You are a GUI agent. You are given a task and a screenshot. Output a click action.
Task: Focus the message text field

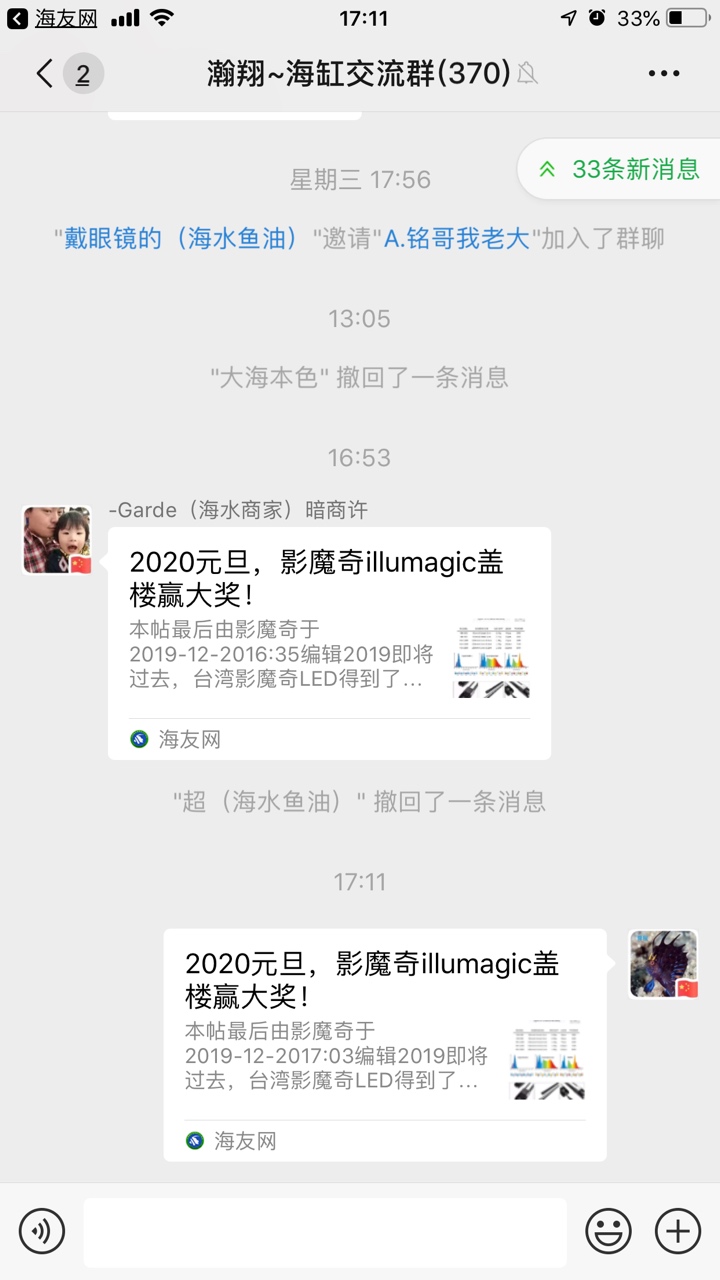[x=325, y=1232]
